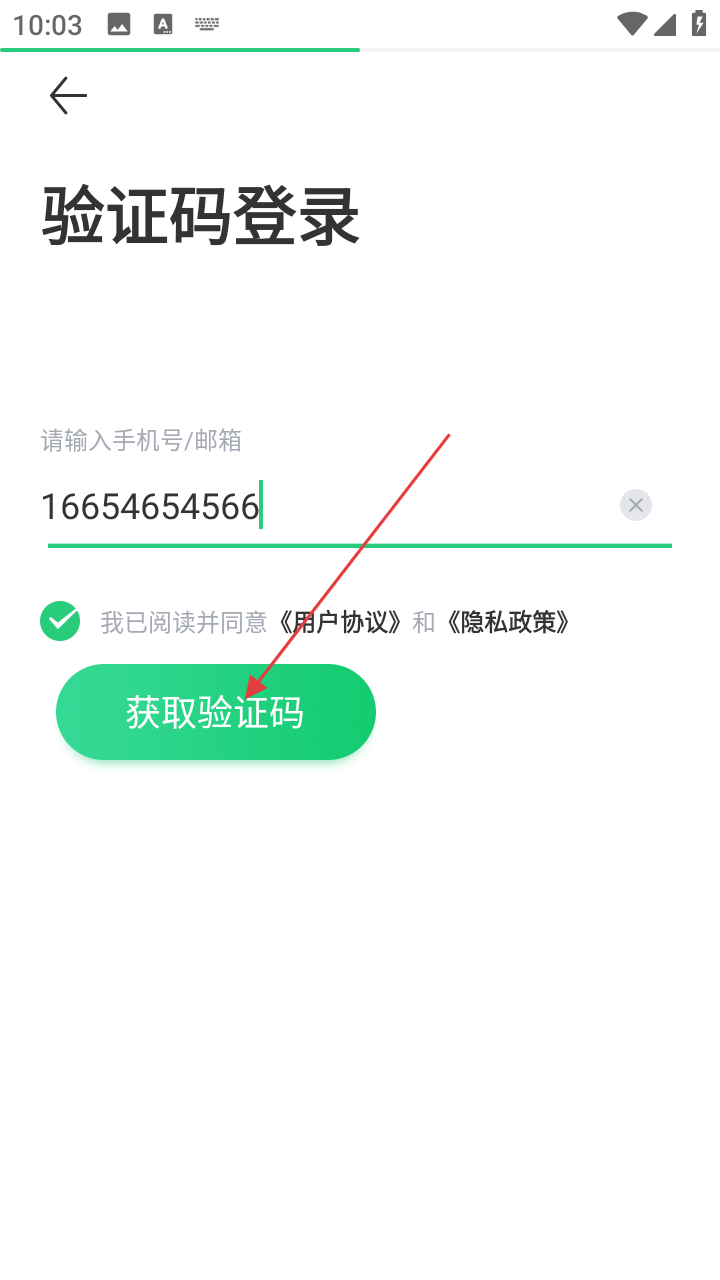Open the 《用户协议》 link
Screen dimensions: 720x1280
[x=339, y=622]
